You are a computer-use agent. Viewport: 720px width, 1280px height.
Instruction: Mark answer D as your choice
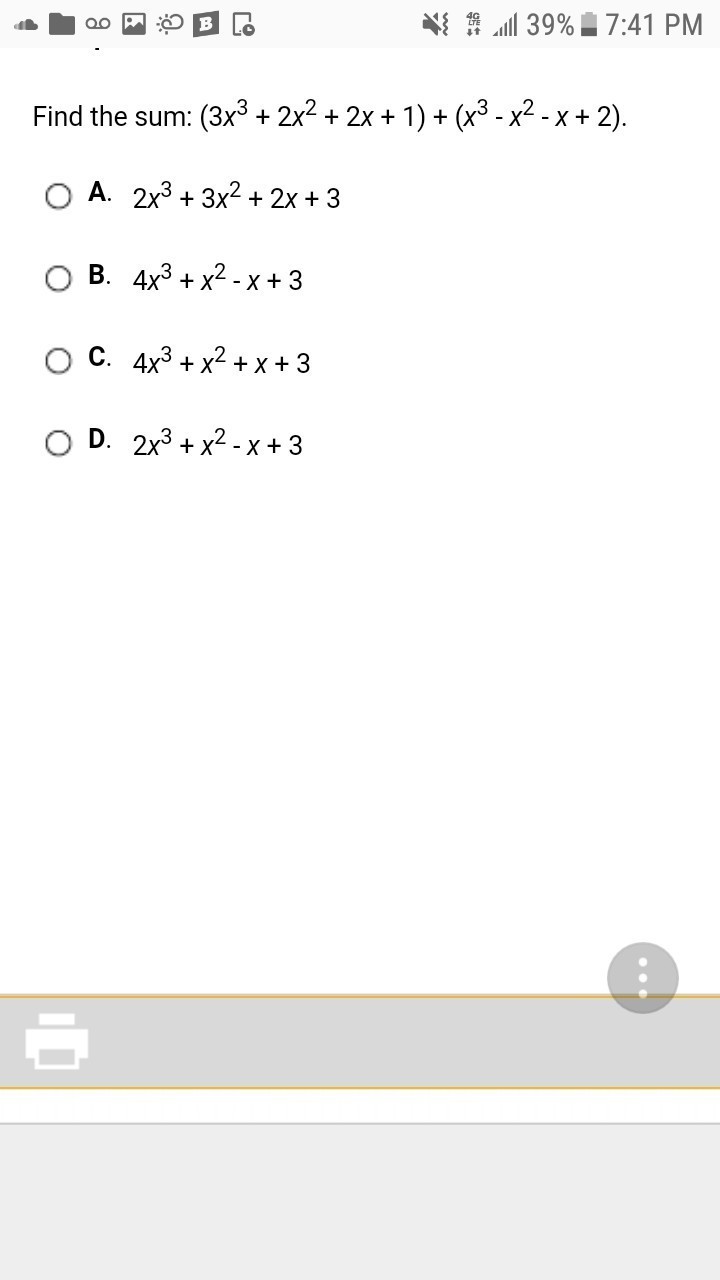click(58, 442)
